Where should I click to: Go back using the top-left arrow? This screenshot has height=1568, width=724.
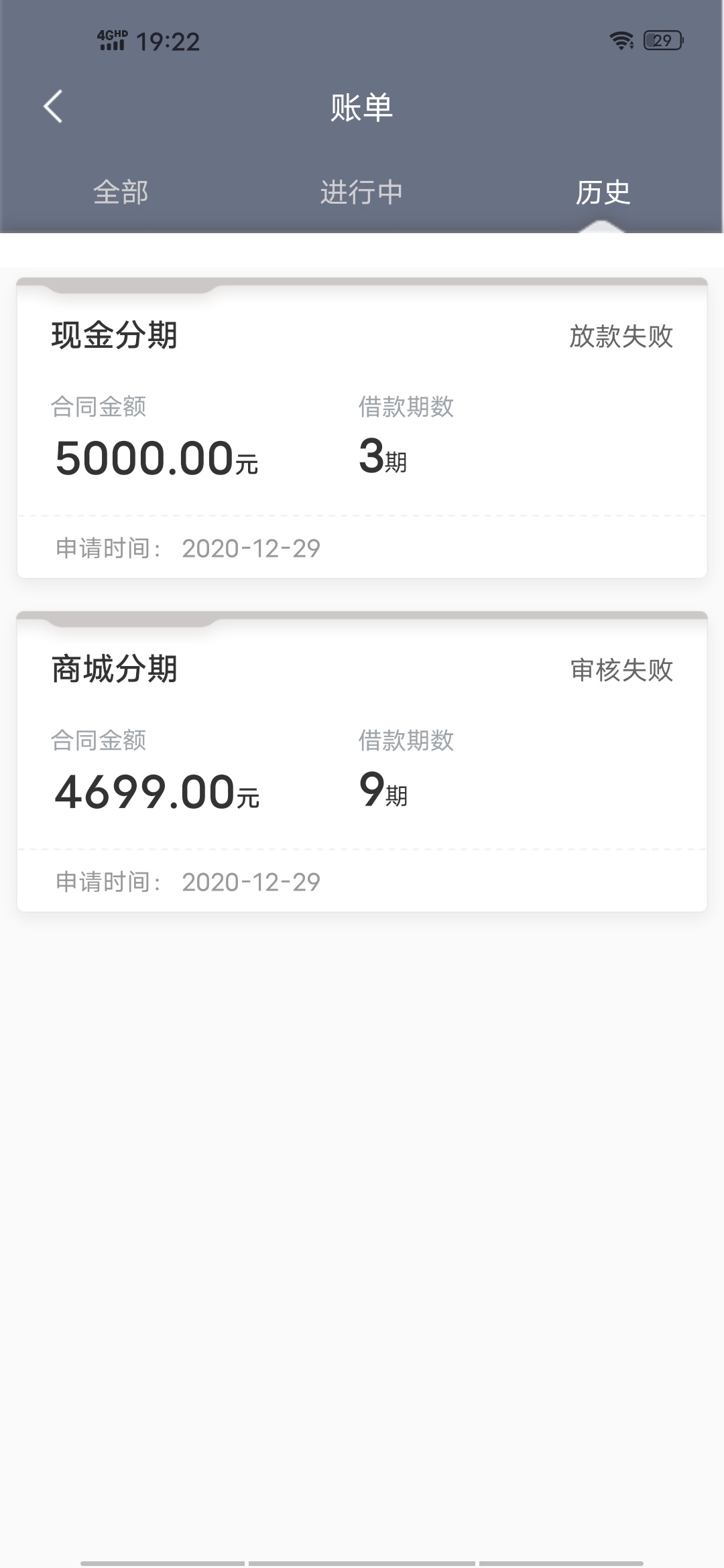pyautogui.click(x=53, y=107)
